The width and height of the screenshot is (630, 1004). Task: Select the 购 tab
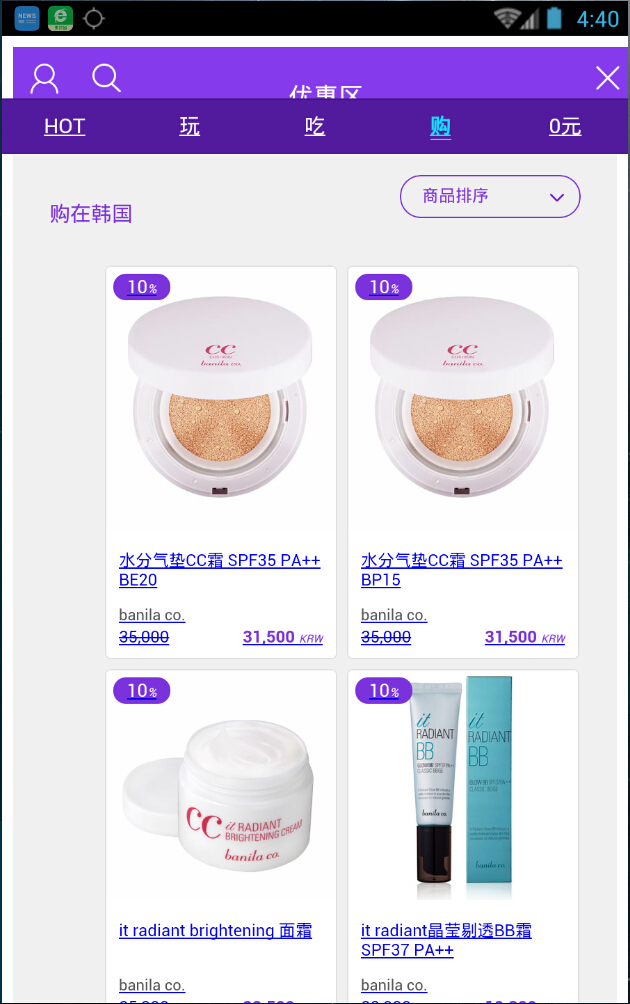[x=440, y=126]
